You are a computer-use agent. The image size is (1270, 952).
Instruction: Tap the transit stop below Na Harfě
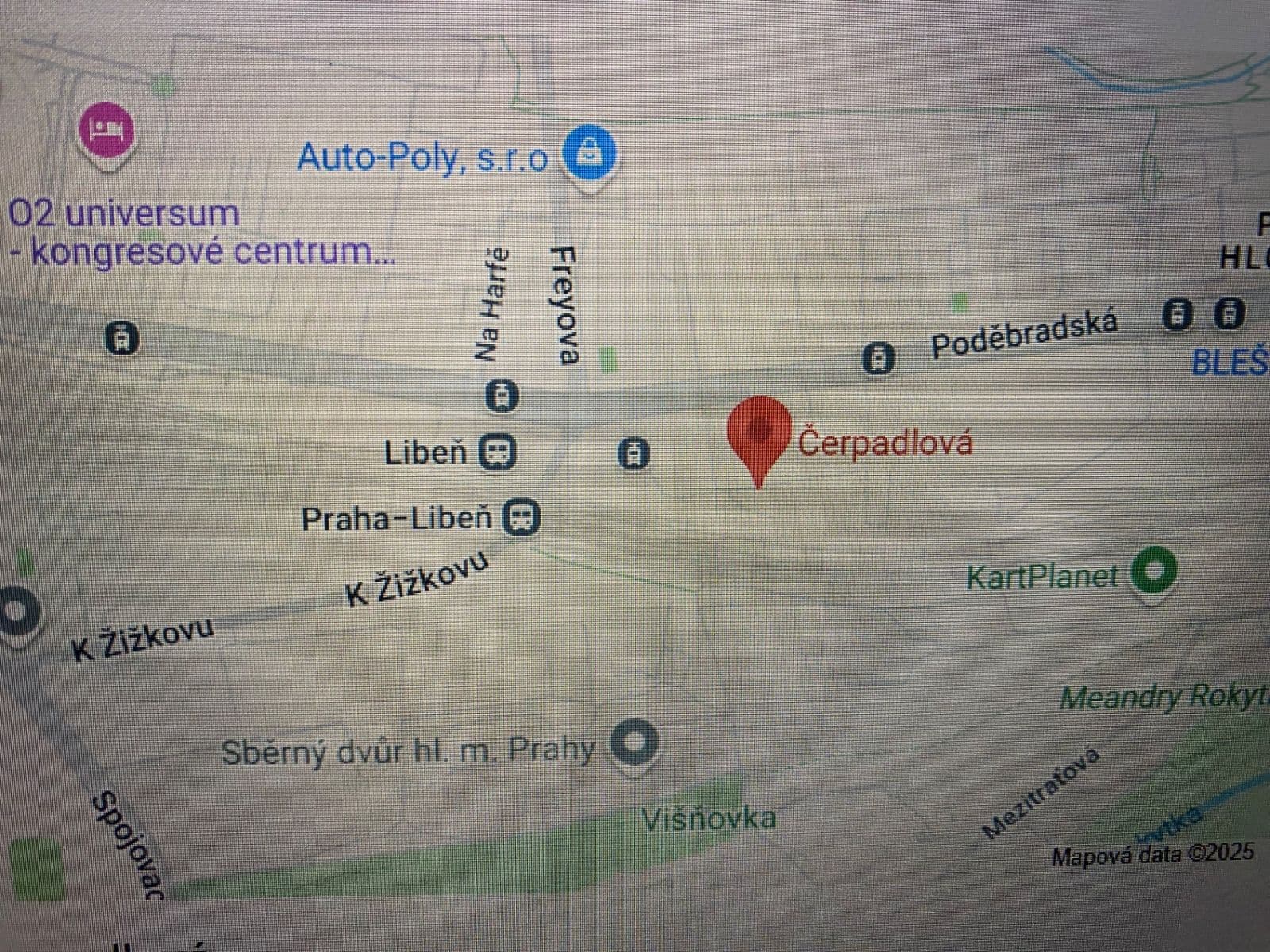pyautogui.click(x=502, y=395)
